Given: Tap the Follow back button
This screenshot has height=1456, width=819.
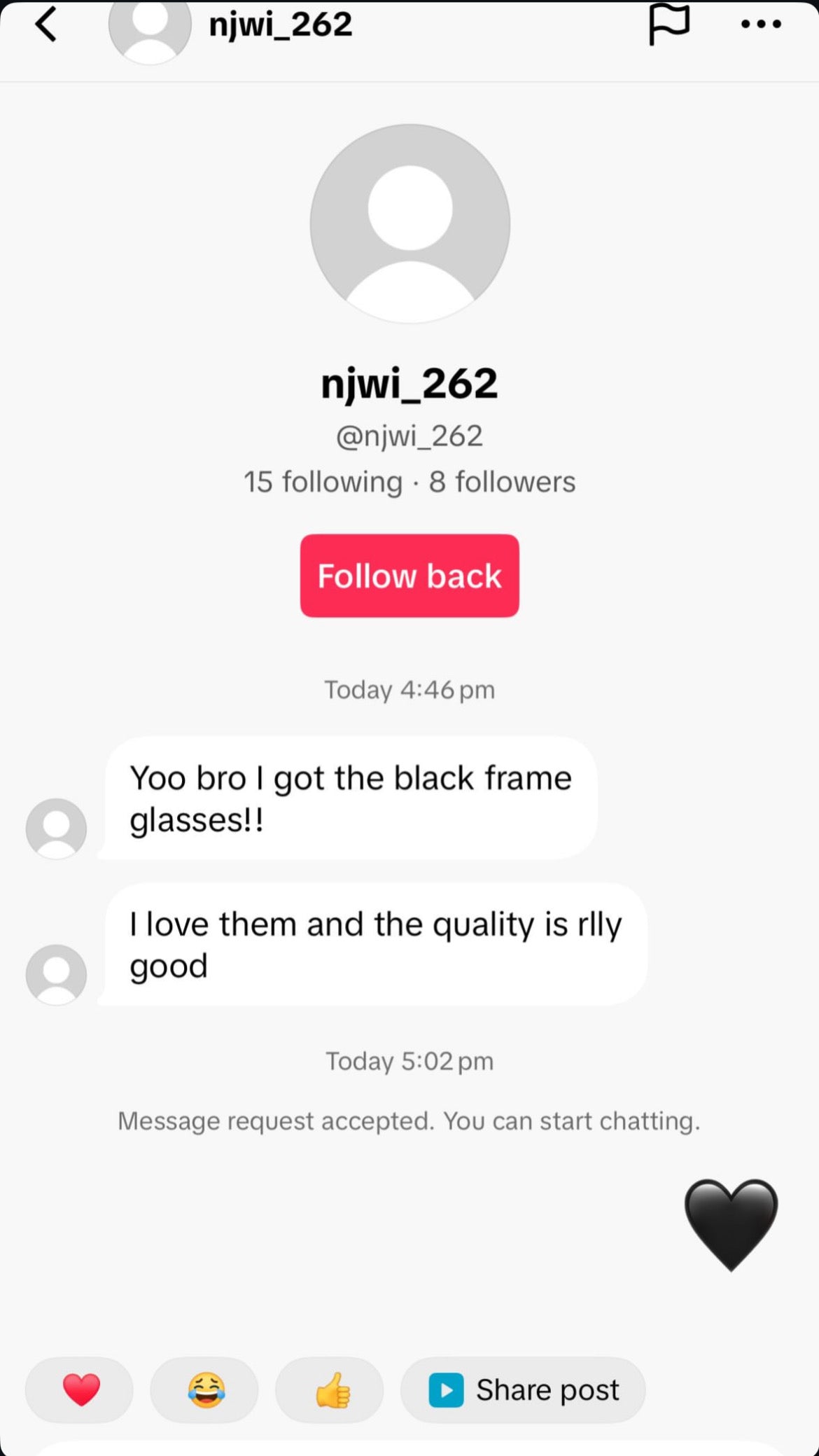Looking at the screenshot, I should click(x=409, y=576).
